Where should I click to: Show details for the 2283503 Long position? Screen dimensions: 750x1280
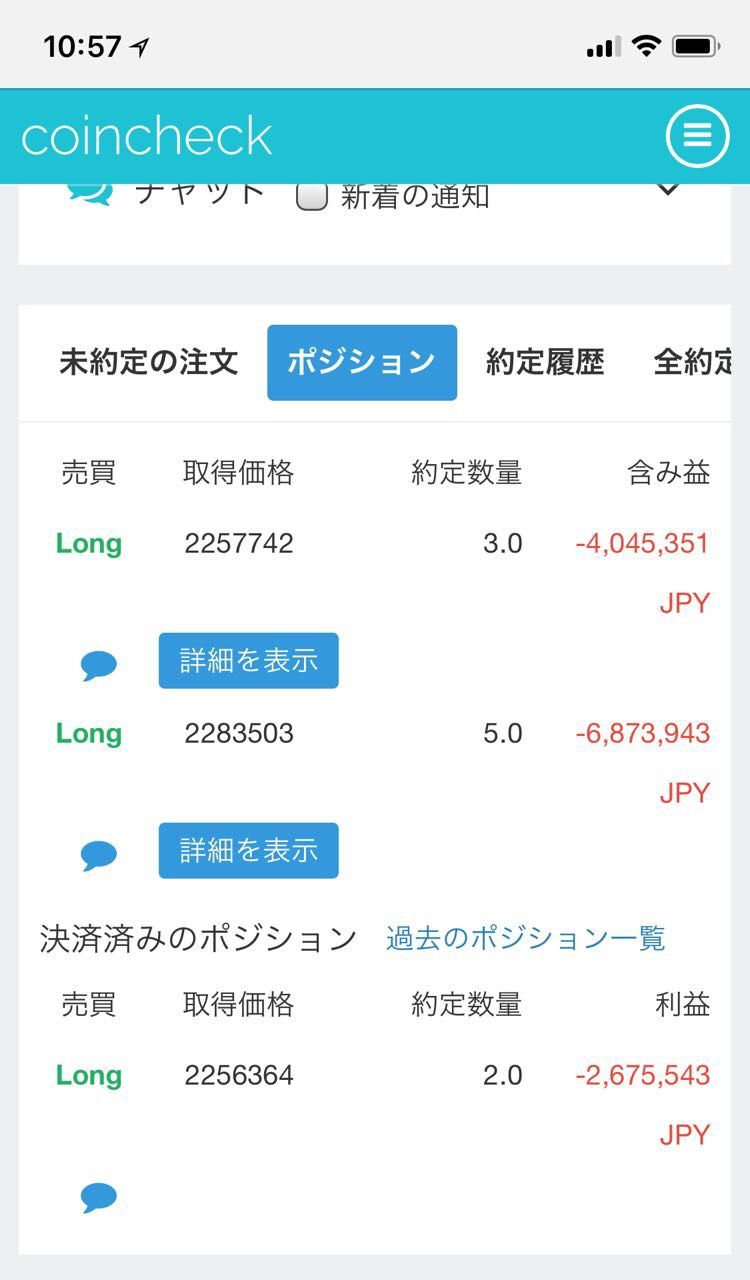248,850
